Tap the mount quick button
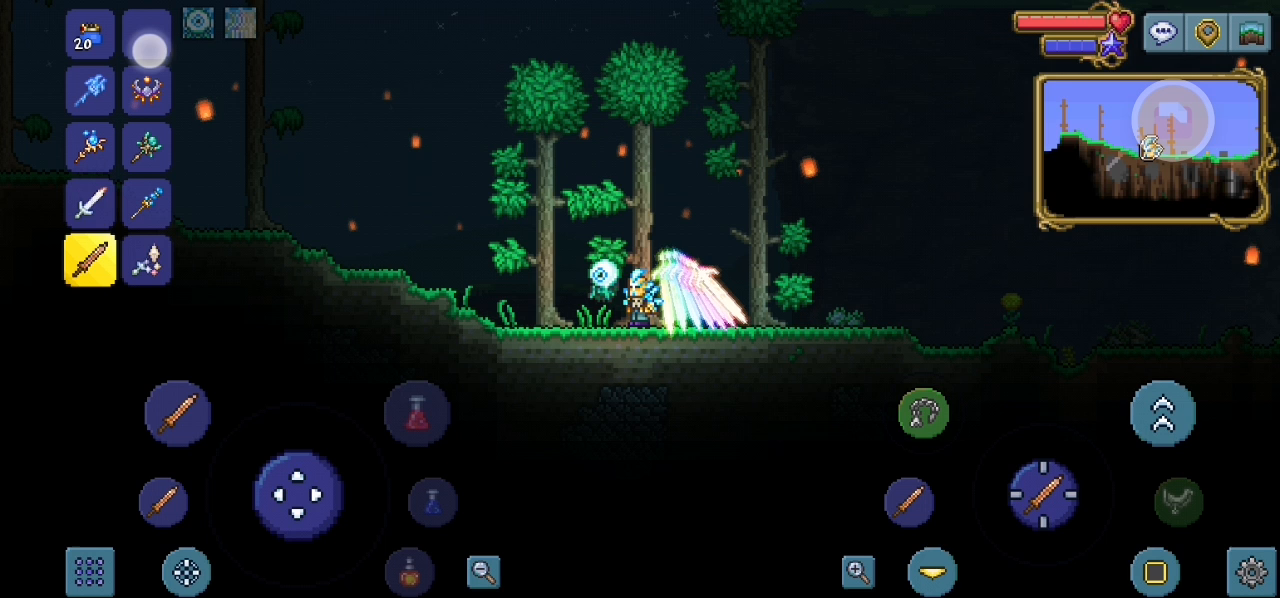This screenshot has width=1280, height=598. pyautogui.click(x=1178, y=502)
